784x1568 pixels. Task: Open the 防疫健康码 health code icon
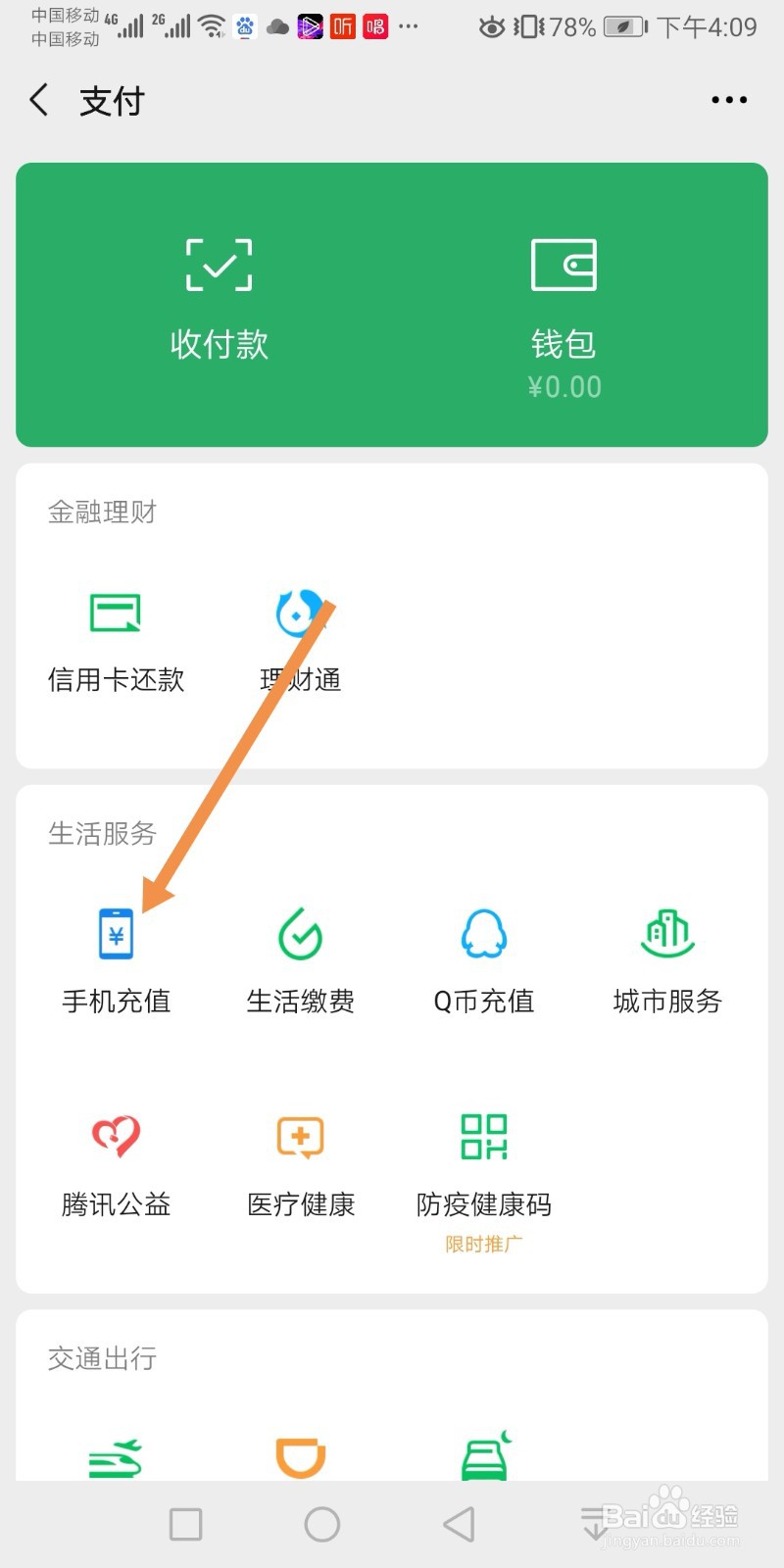[x=483, y=1161]
